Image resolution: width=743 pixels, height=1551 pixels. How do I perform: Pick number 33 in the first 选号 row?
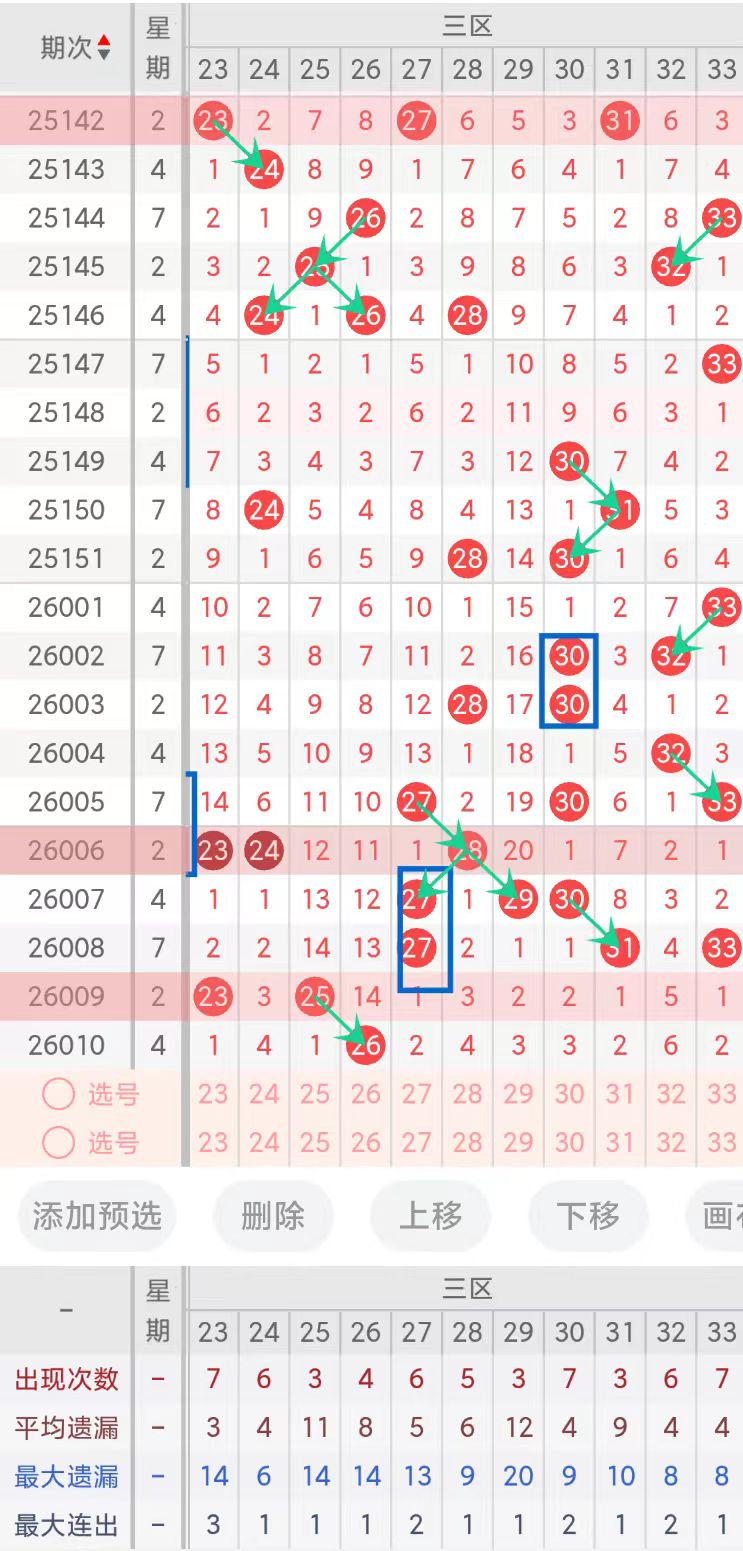pos(721,1094)
